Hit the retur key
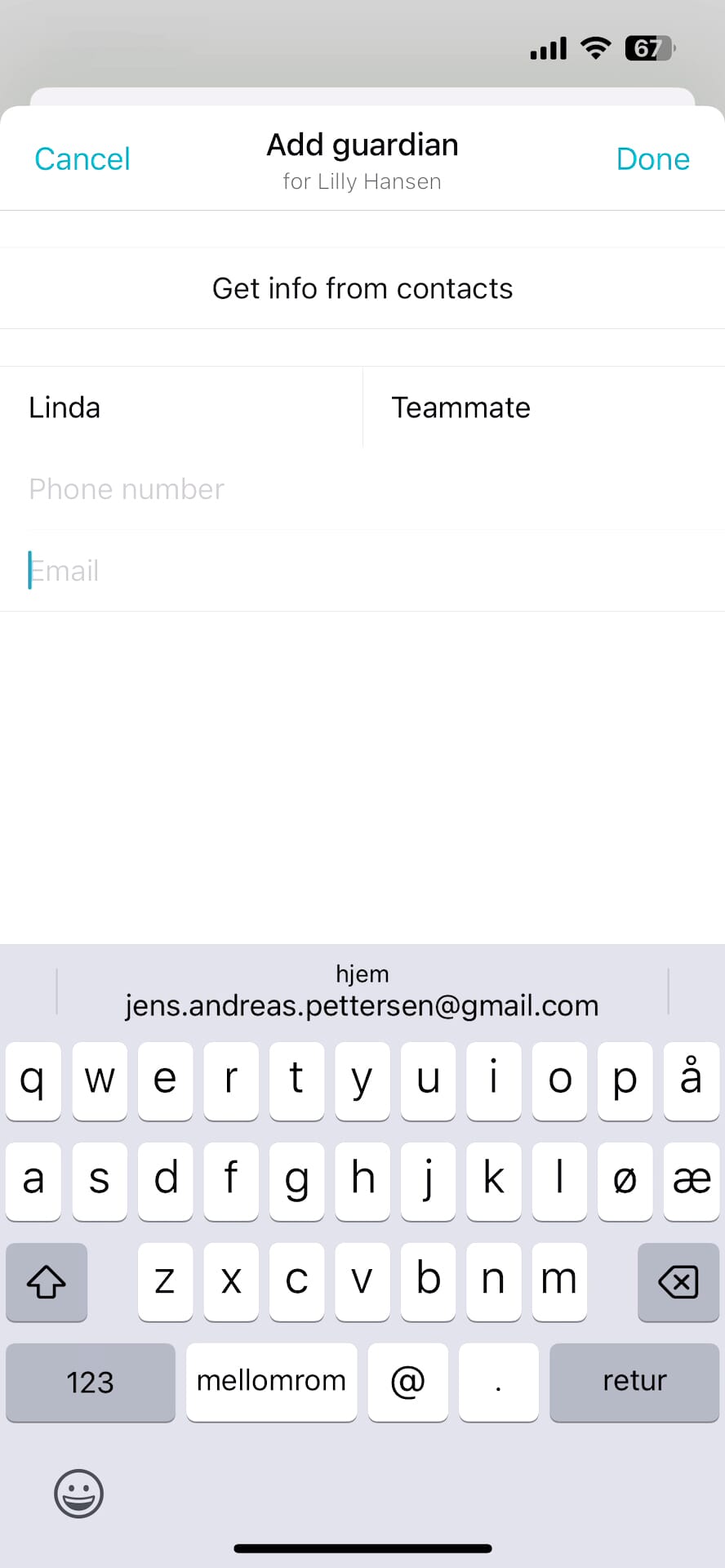The image size is (725, 1568). point(634,1382)
